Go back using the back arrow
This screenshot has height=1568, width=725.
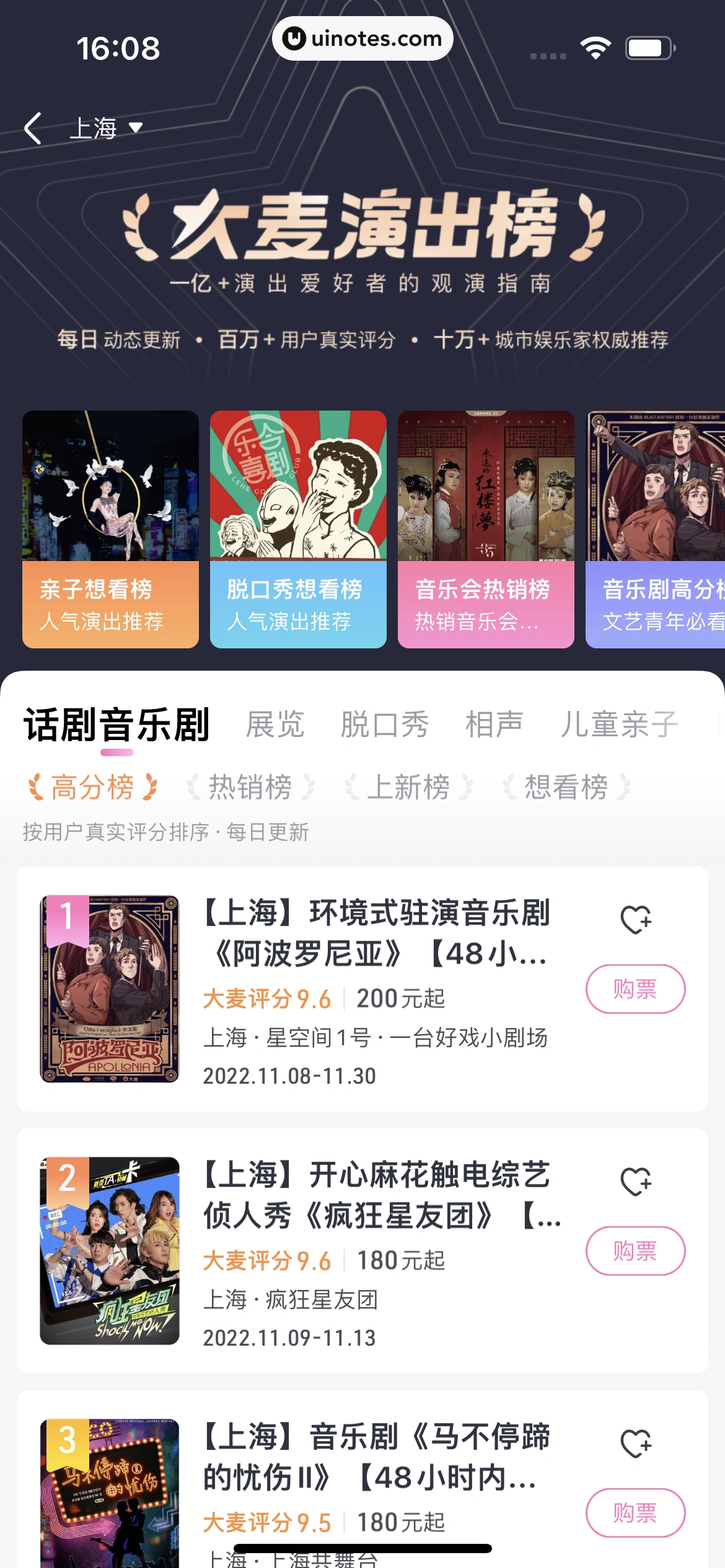(x=33, y=128)
